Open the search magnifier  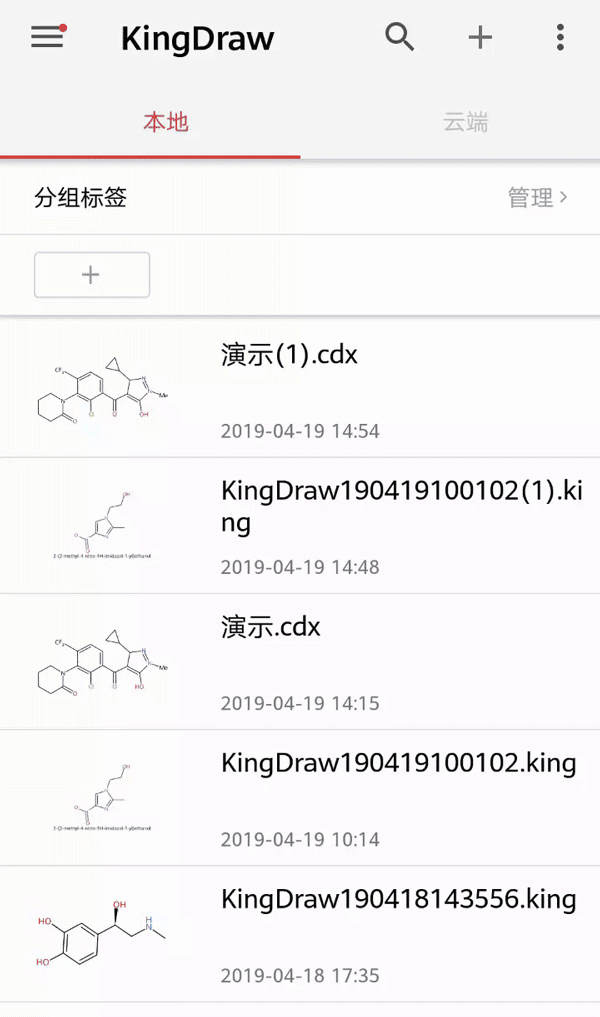[400, 38]
